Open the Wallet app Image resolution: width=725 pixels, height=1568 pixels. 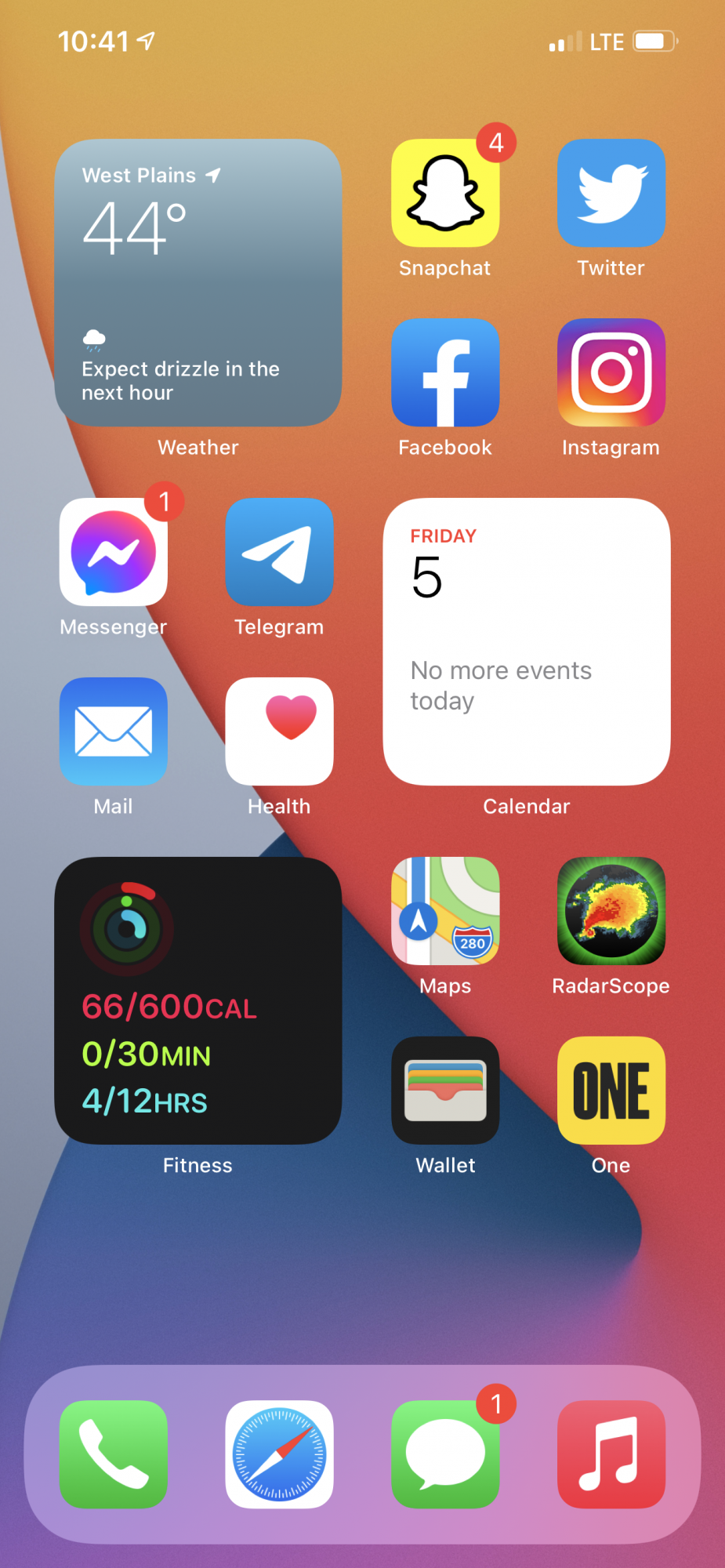(445, 1091)
